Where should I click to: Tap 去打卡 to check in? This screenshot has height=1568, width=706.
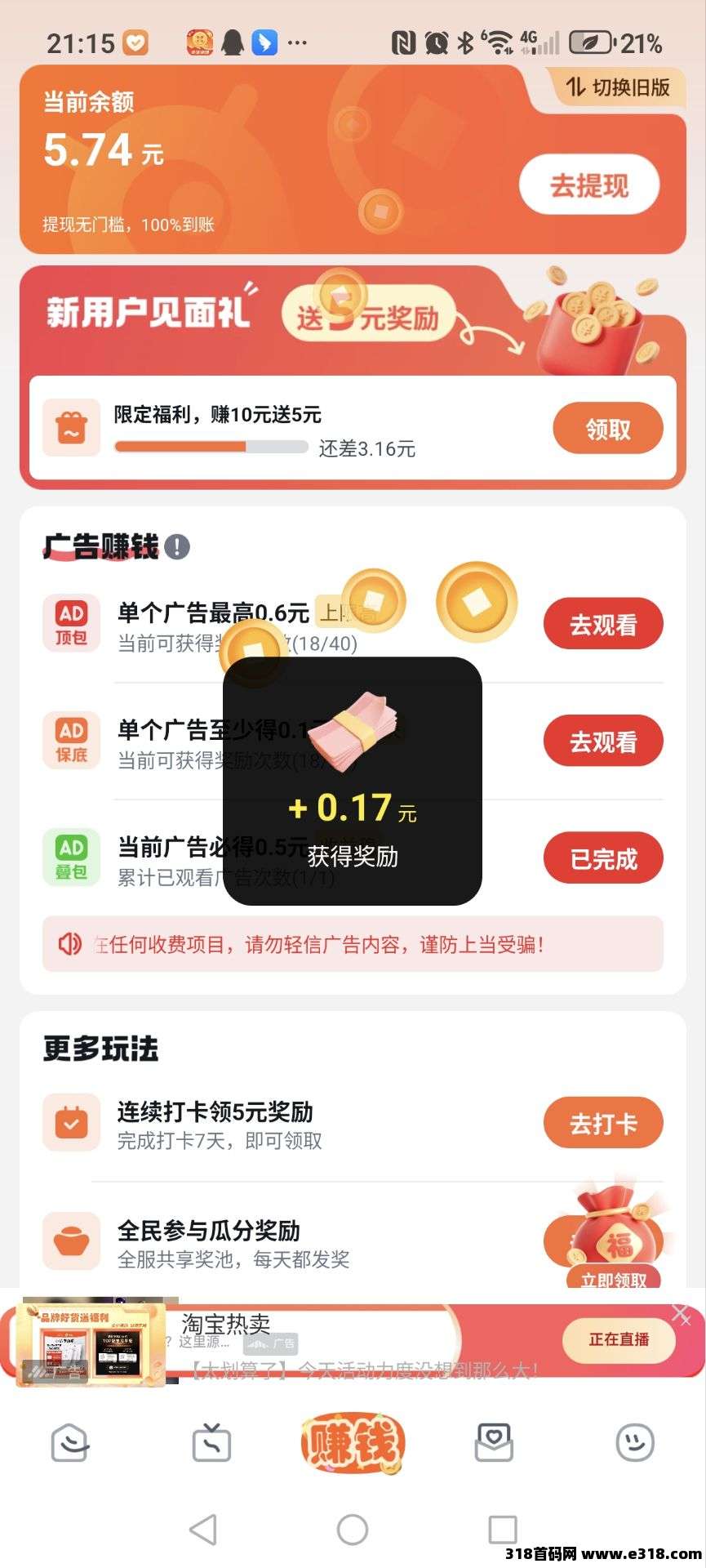click(603, 1123)
